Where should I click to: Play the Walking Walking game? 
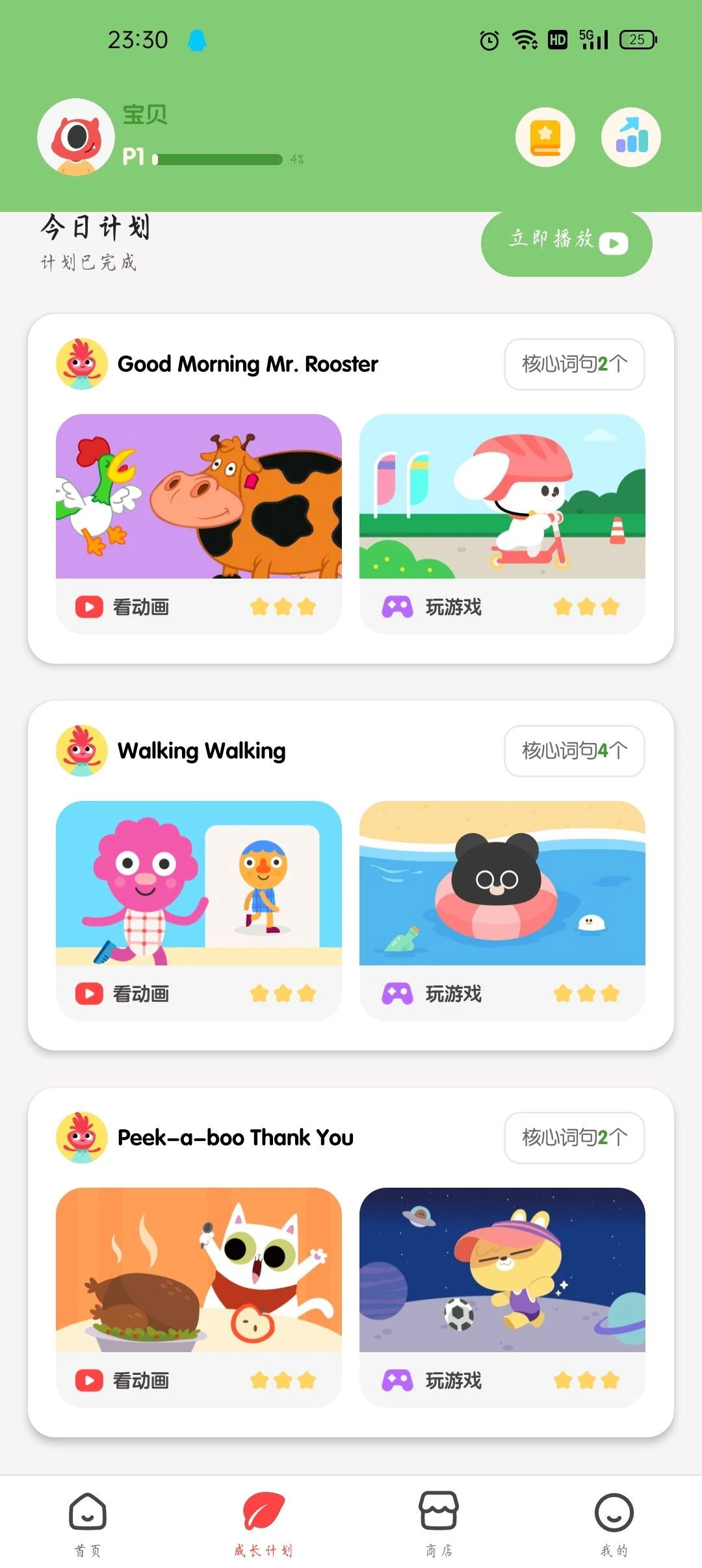502,910
